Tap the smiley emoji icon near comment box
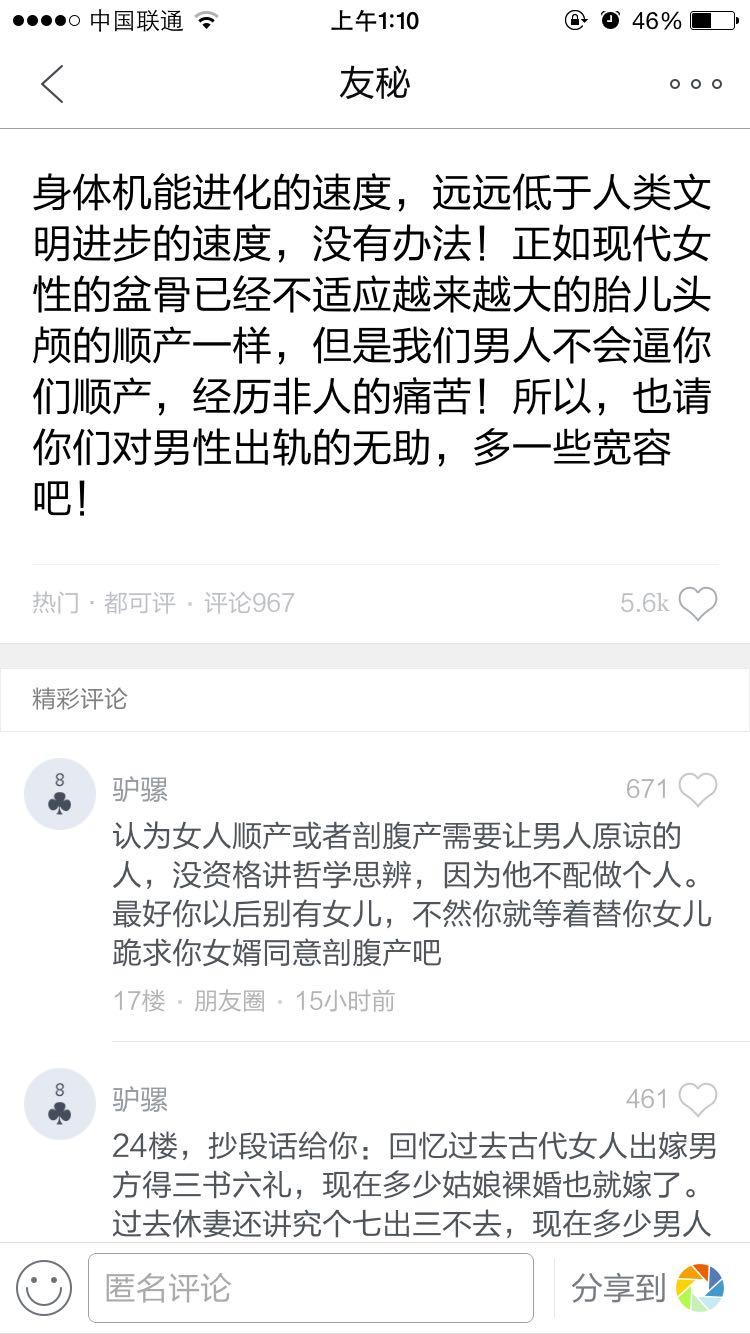750x1334 pixels. click(42, 1288)
